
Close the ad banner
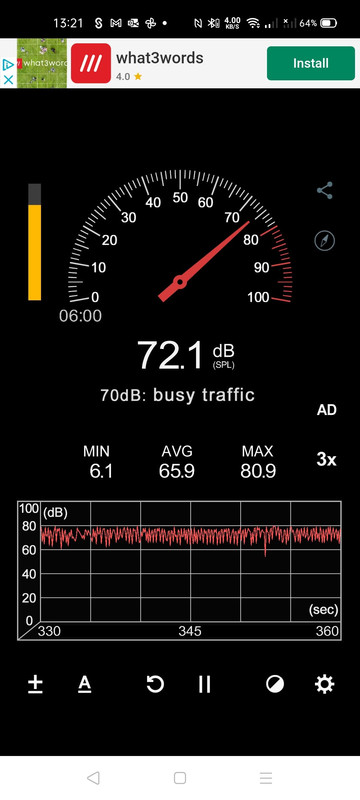8,80
